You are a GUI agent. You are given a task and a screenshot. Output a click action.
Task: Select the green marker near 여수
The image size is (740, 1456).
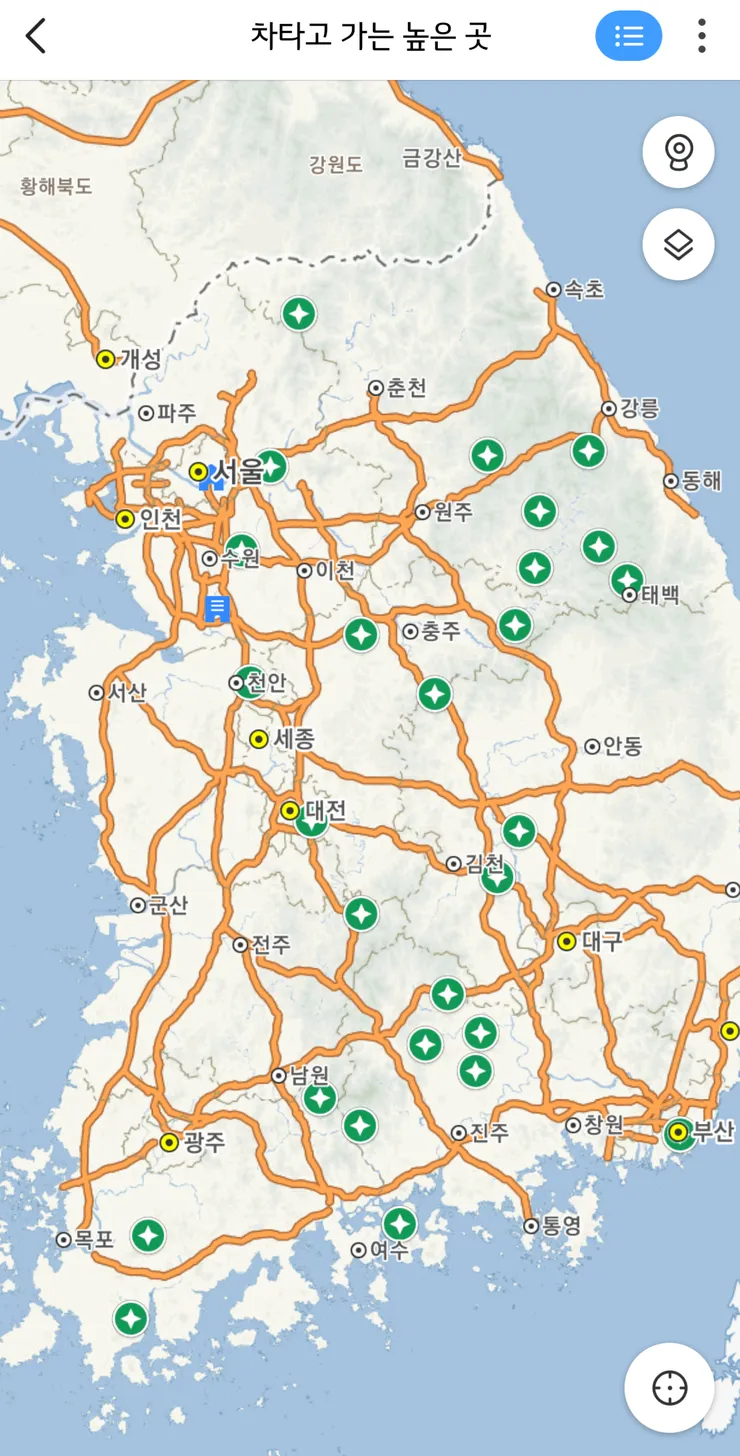tap(400, 1224)
